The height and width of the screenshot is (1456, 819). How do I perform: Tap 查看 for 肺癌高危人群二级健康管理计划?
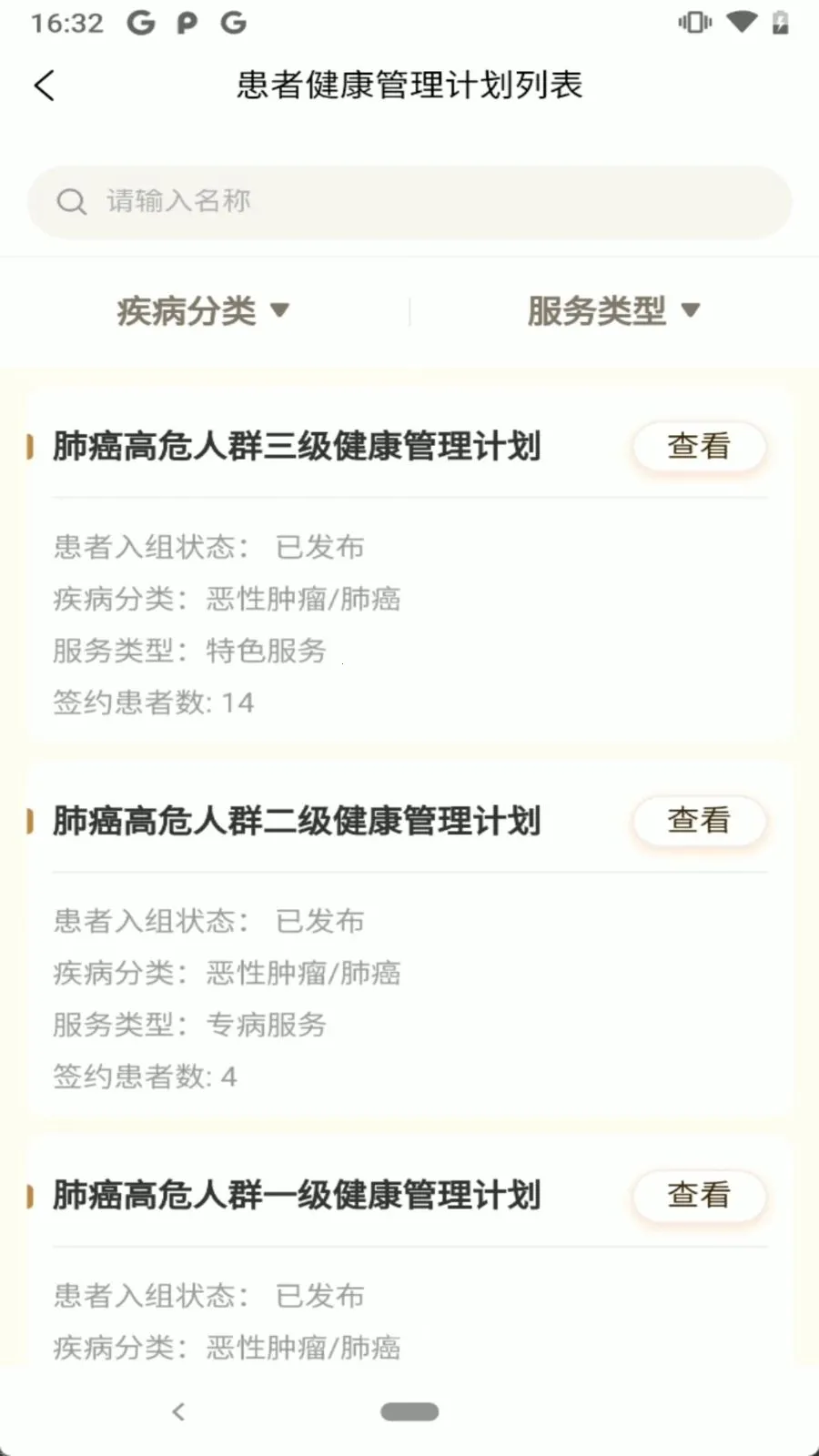pyautogui.click(x=699, y=820)
